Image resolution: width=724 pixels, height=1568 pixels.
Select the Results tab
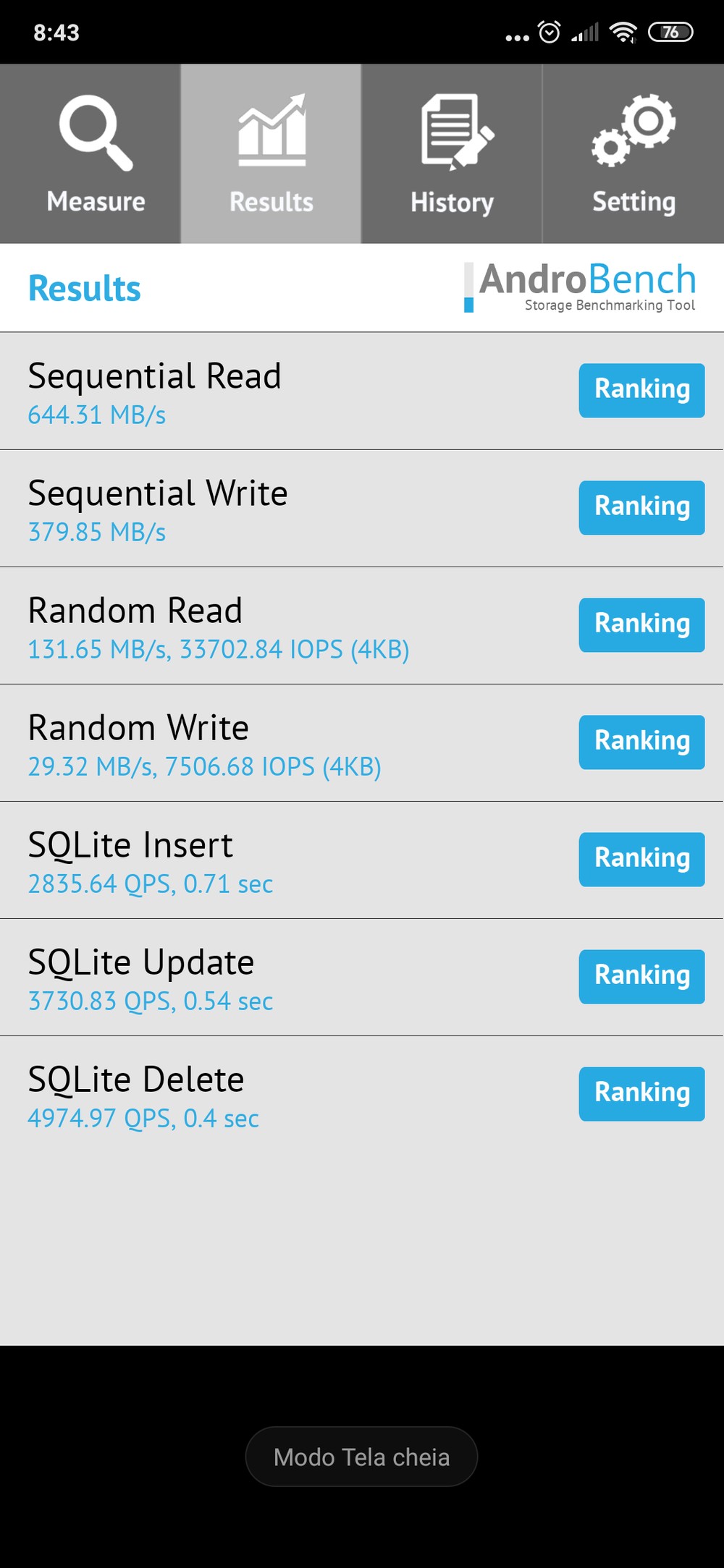(271, 153)
